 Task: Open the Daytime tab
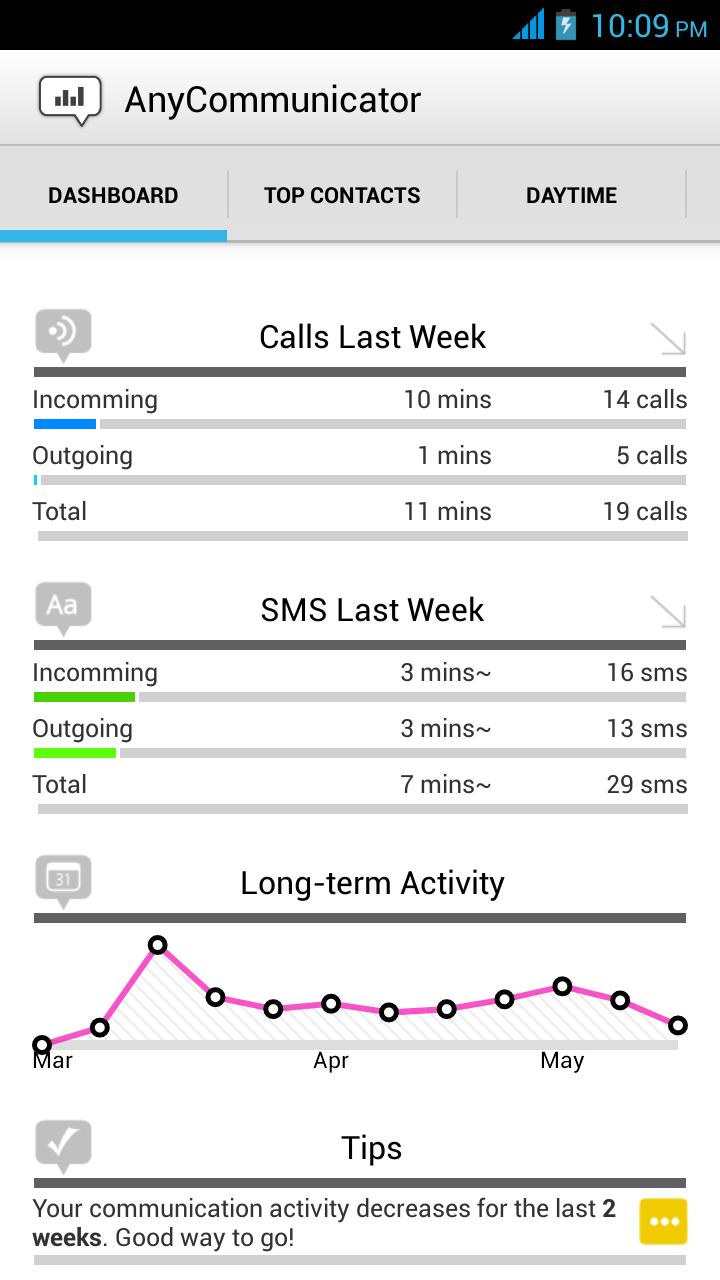click(571, 195)
